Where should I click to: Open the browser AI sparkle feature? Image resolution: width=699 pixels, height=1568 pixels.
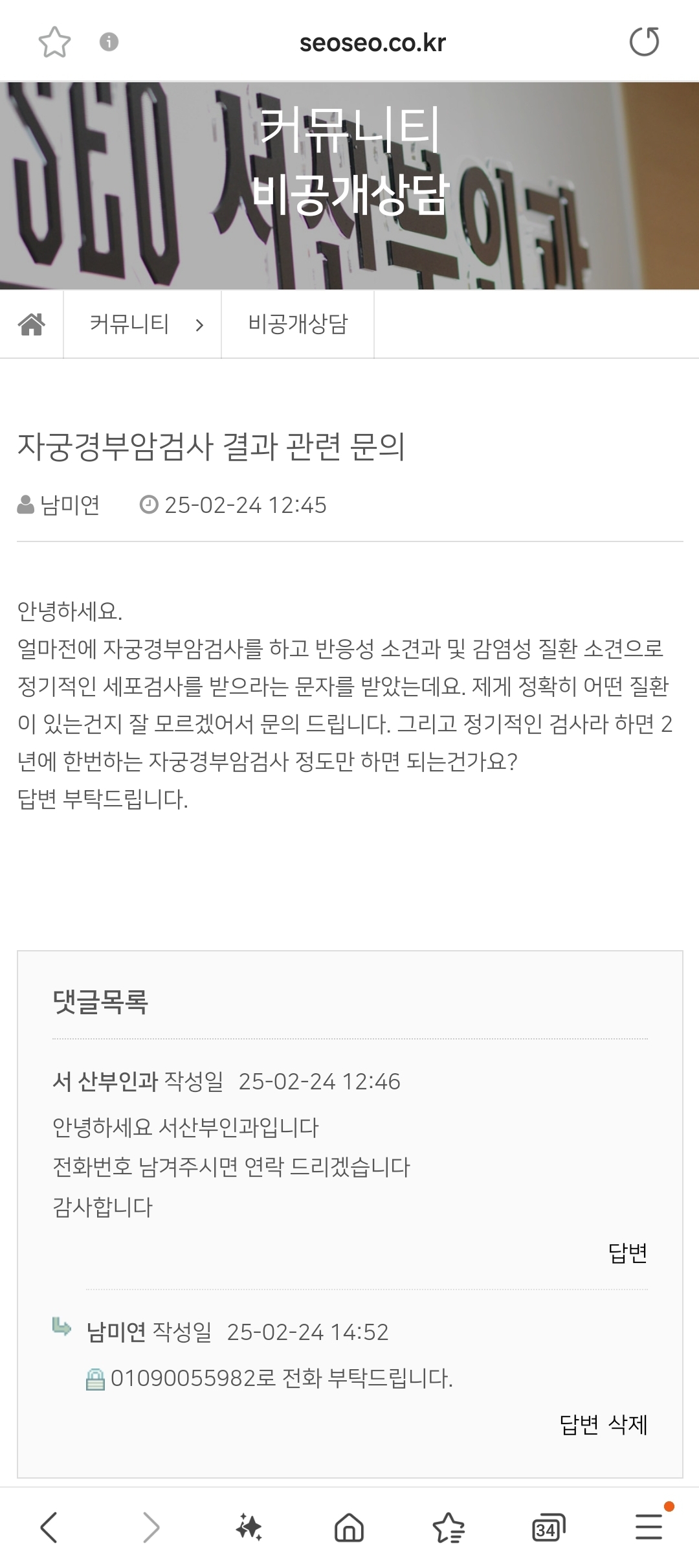[x=249, y=1528]
